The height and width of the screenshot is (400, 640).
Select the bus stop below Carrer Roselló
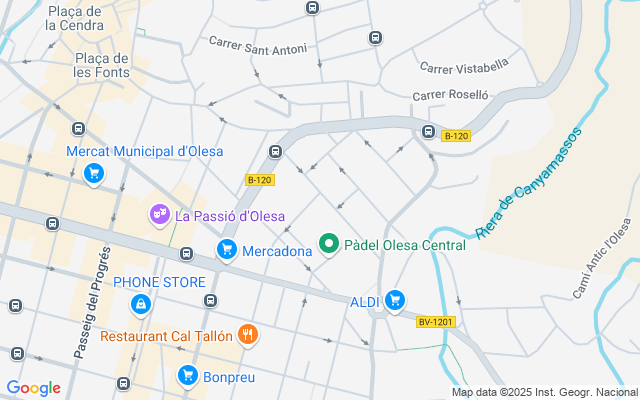429,132
